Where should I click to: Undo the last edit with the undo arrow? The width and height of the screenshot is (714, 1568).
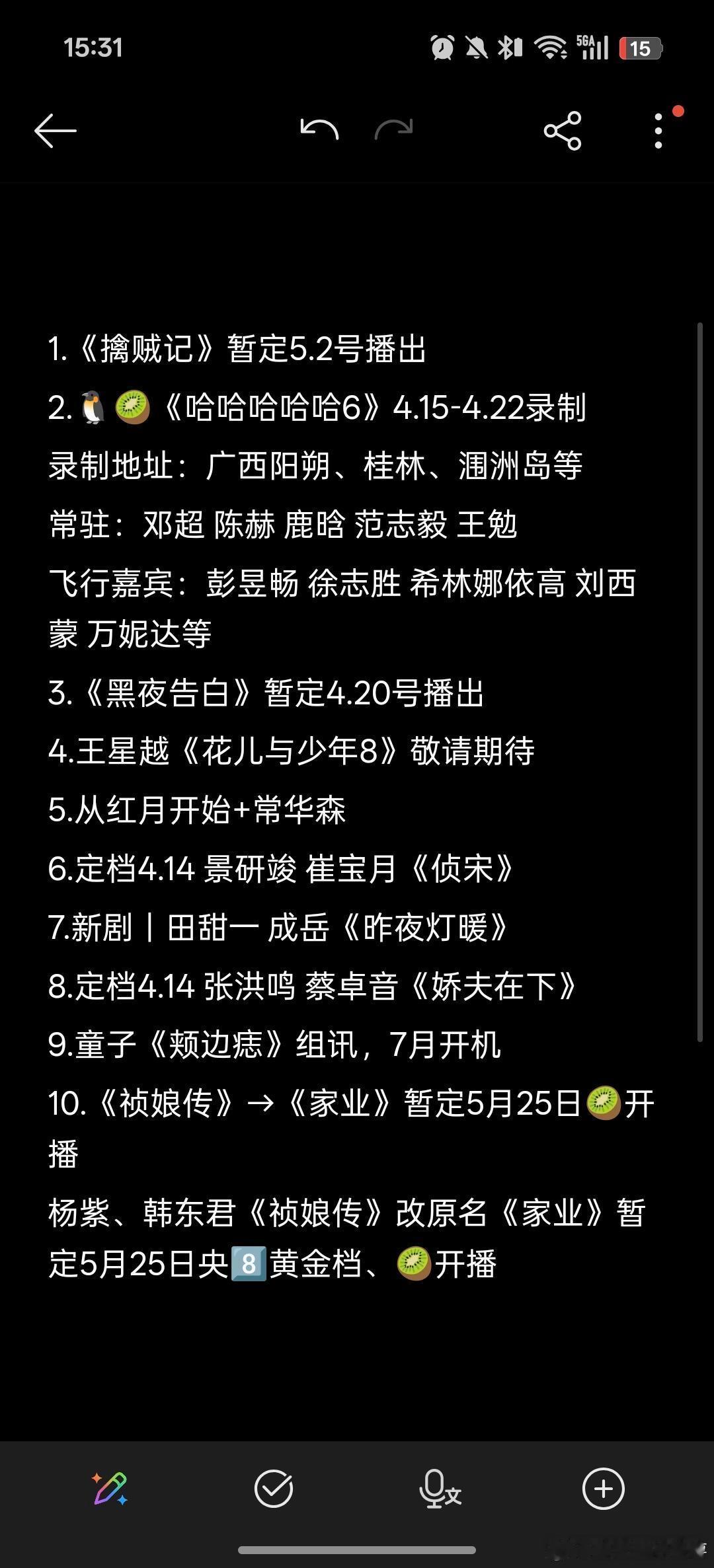coord(319,130)
